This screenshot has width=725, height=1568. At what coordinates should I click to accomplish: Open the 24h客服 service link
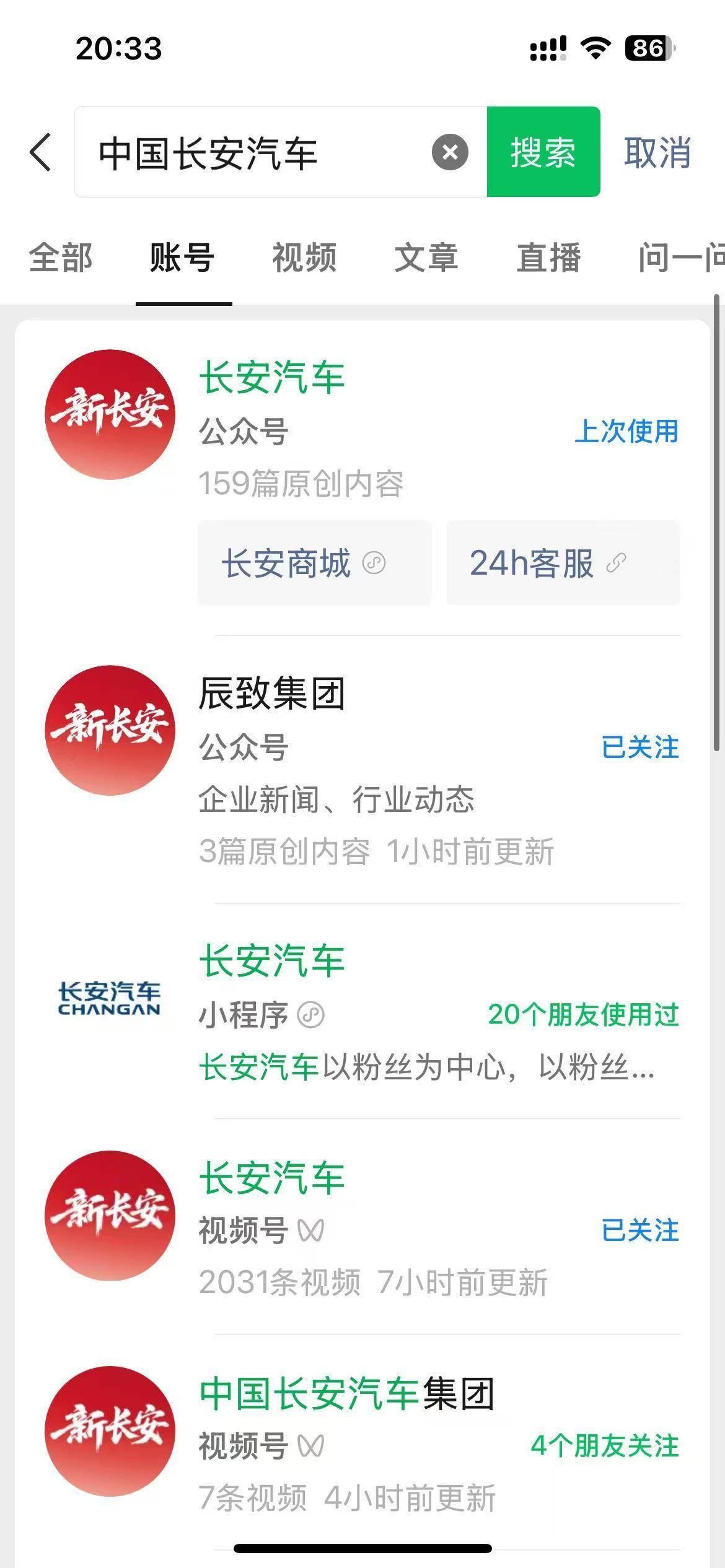(x=563, y=562)
